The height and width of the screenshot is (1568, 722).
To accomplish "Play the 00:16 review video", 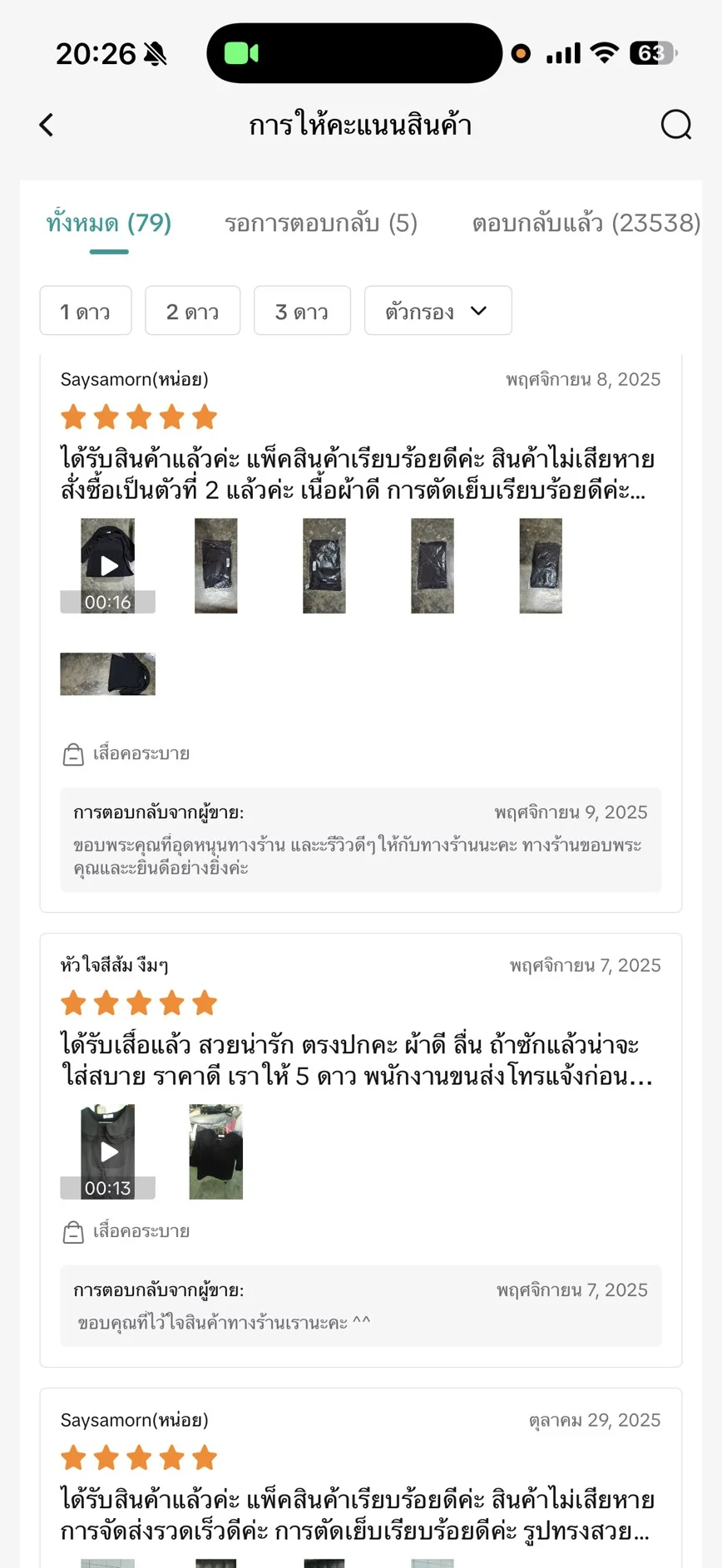I will click(x=107, y=565).
